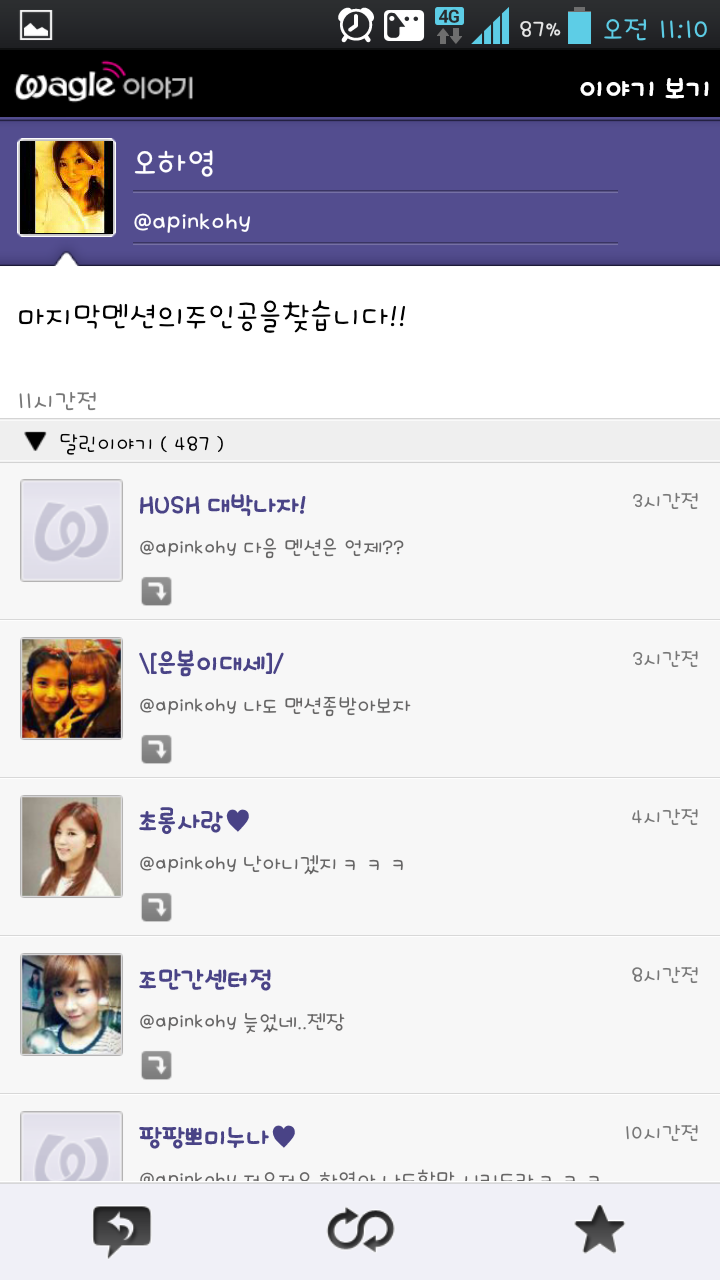This screenshot has width=720, height=1280.
Task: Mark this story as favorite with the star
Action: (599, 1231)
